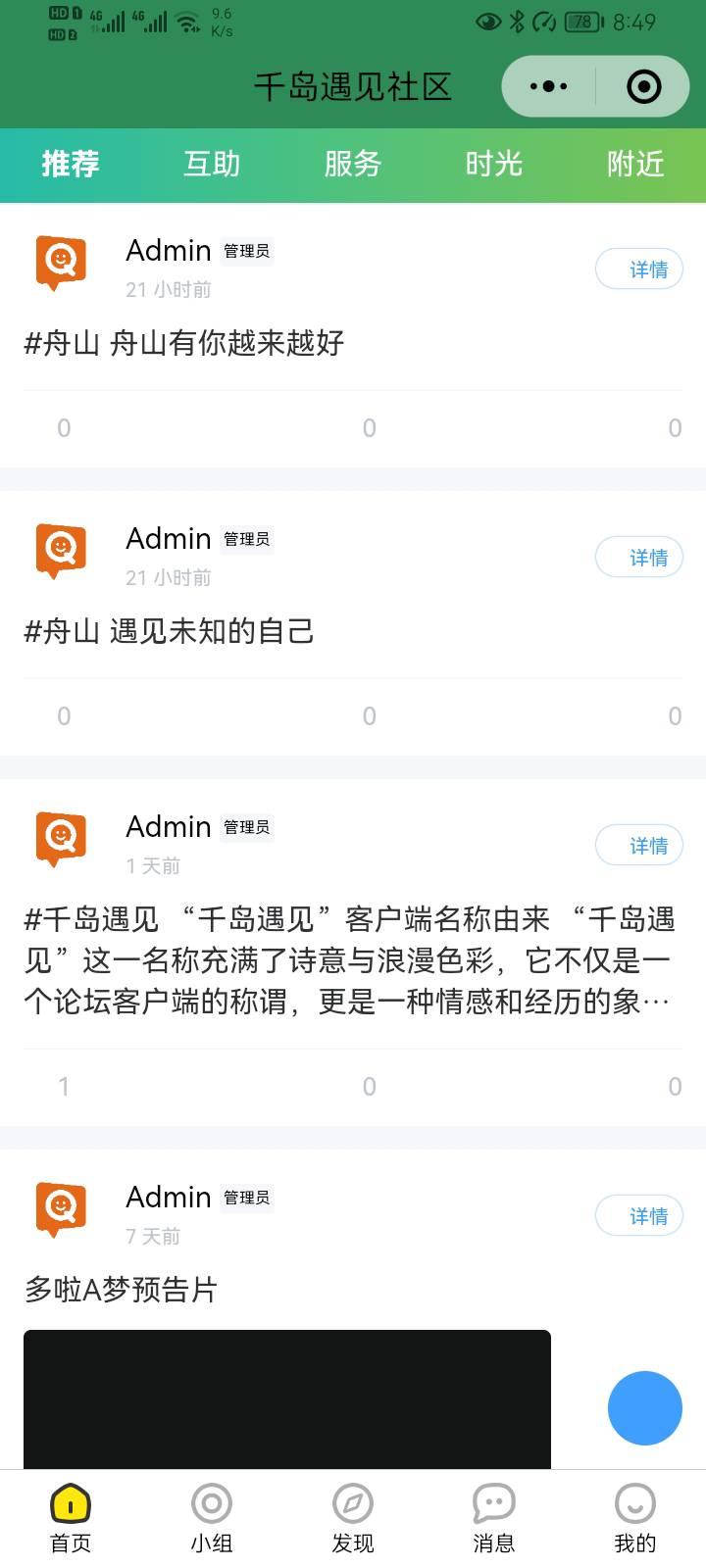The image size is (706, 1568).
Task: Switch to the 服务 tab
Action: [353, 164]
